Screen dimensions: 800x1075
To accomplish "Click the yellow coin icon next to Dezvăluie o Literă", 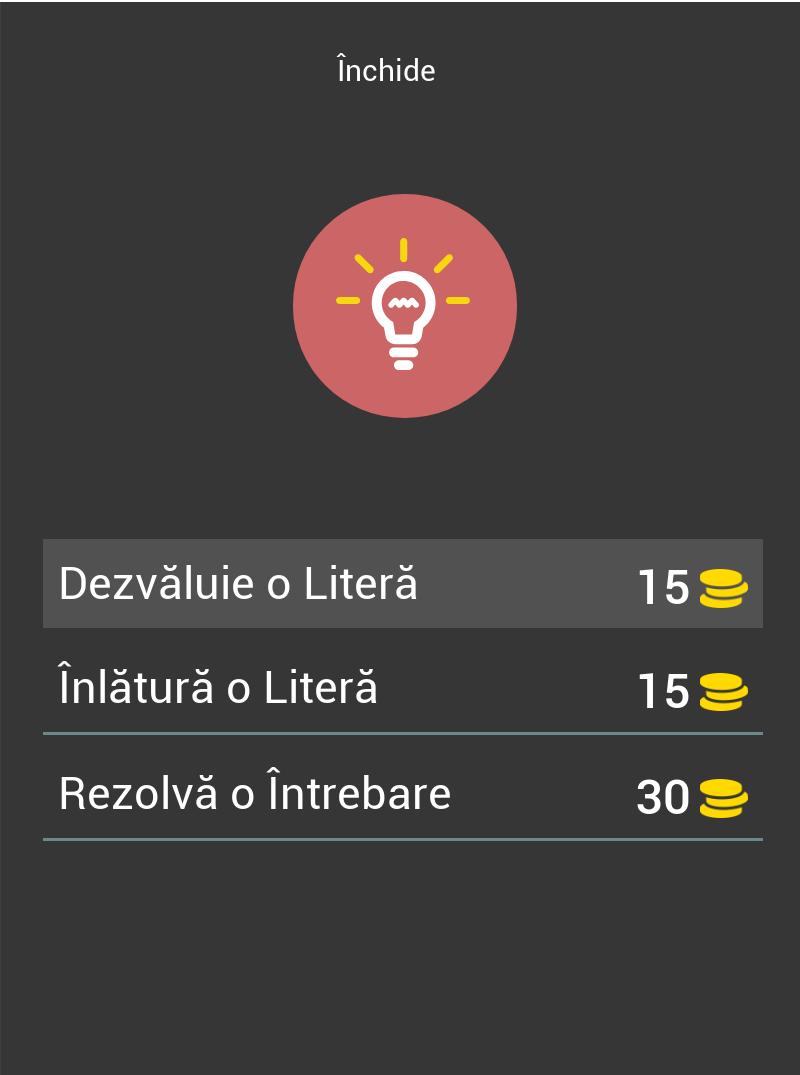I will (722, 589).
